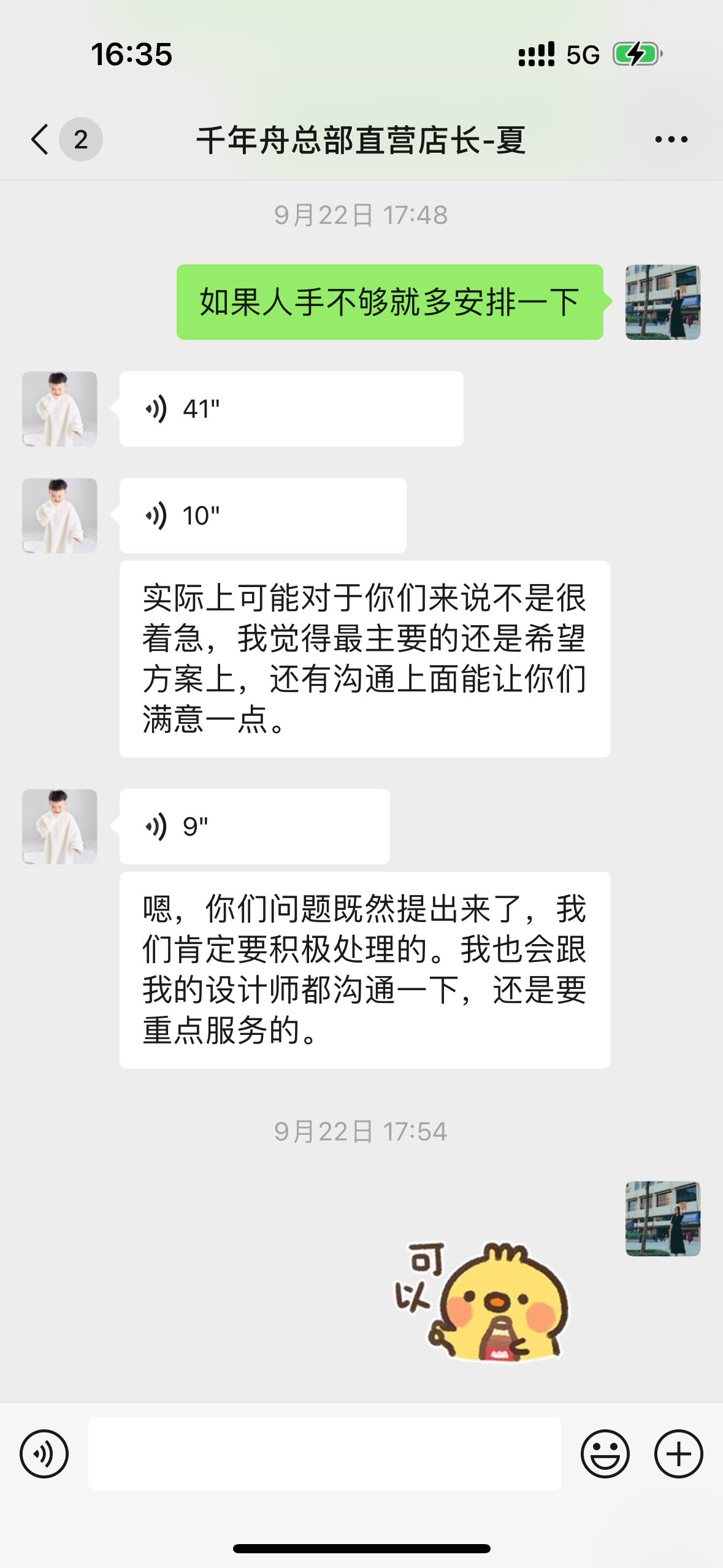723x1568 pixels.
Task: Open my avatar next to green message
Action: click(662, 302)
